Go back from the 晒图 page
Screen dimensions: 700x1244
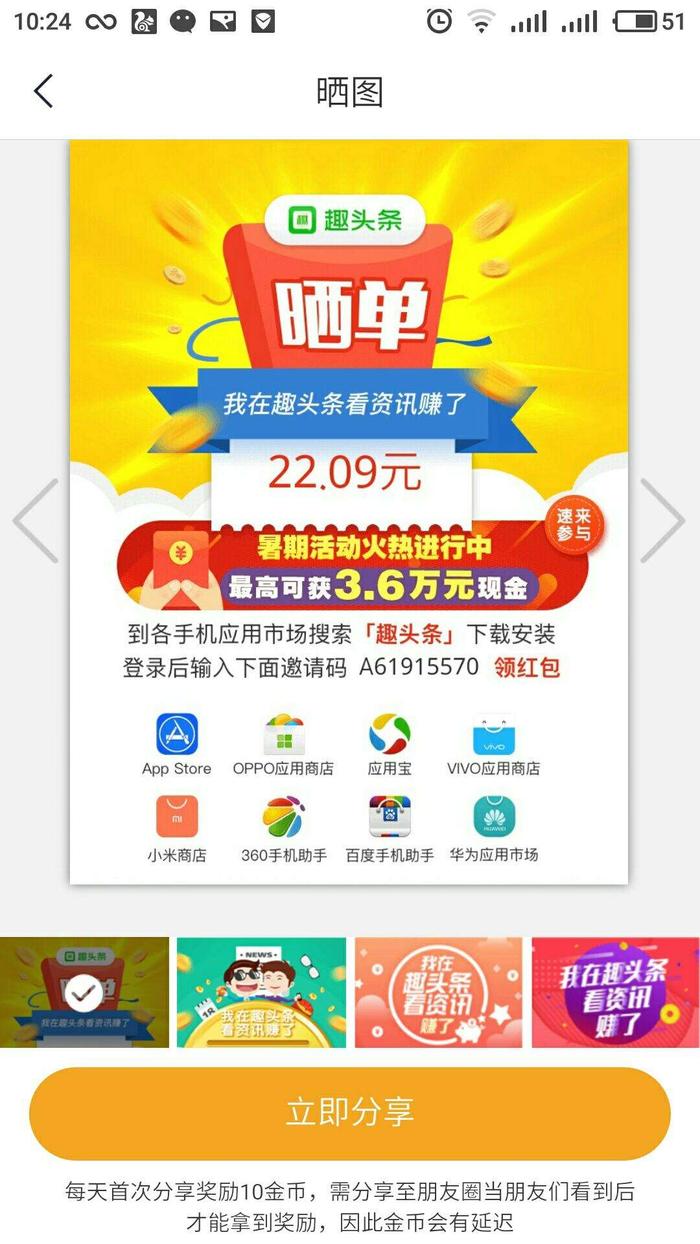coord(42,91)
